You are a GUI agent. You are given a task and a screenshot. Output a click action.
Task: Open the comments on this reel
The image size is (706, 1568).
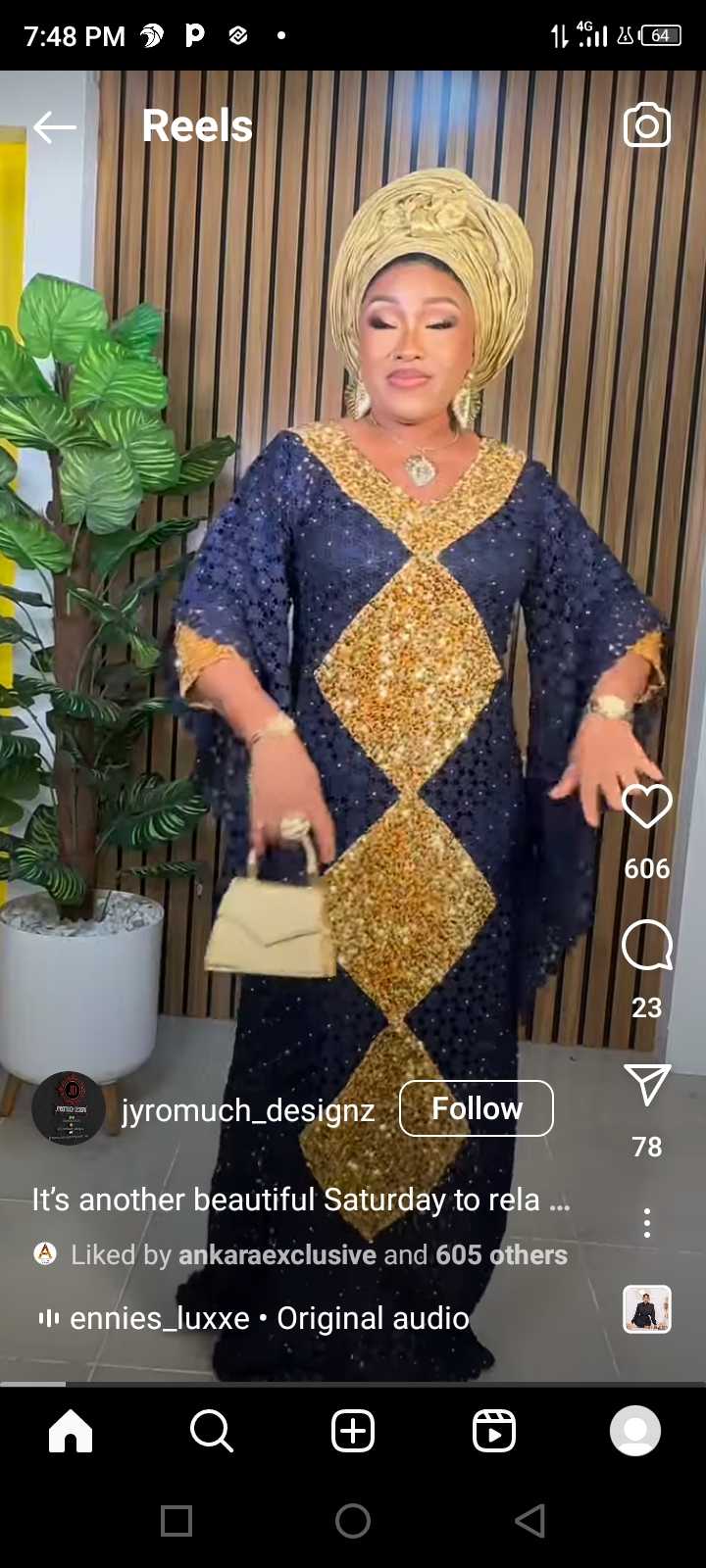pyautogui.click(x=647, y=946)
